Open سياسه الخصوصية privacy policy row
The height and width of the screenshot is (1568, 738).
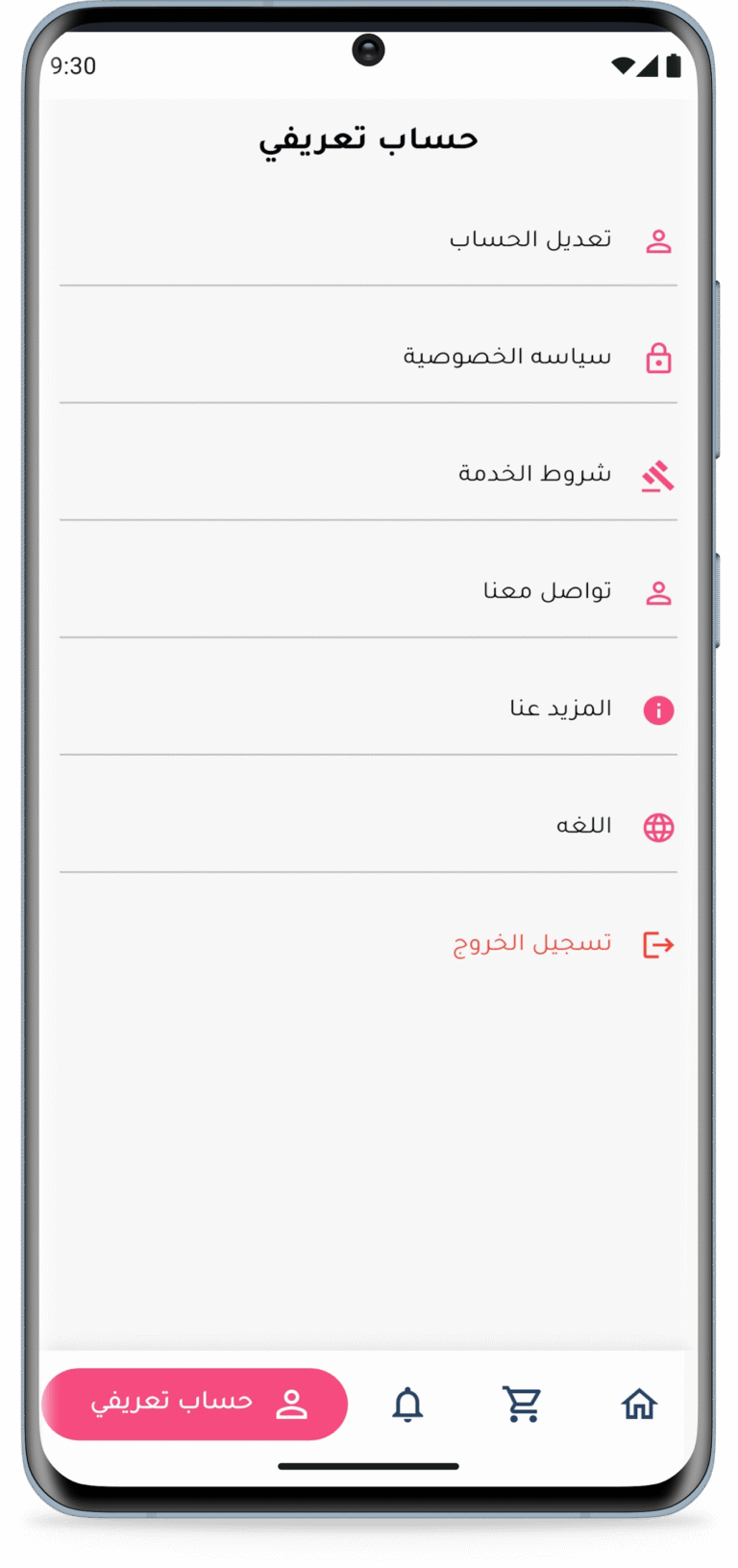(x=368, y=358)
